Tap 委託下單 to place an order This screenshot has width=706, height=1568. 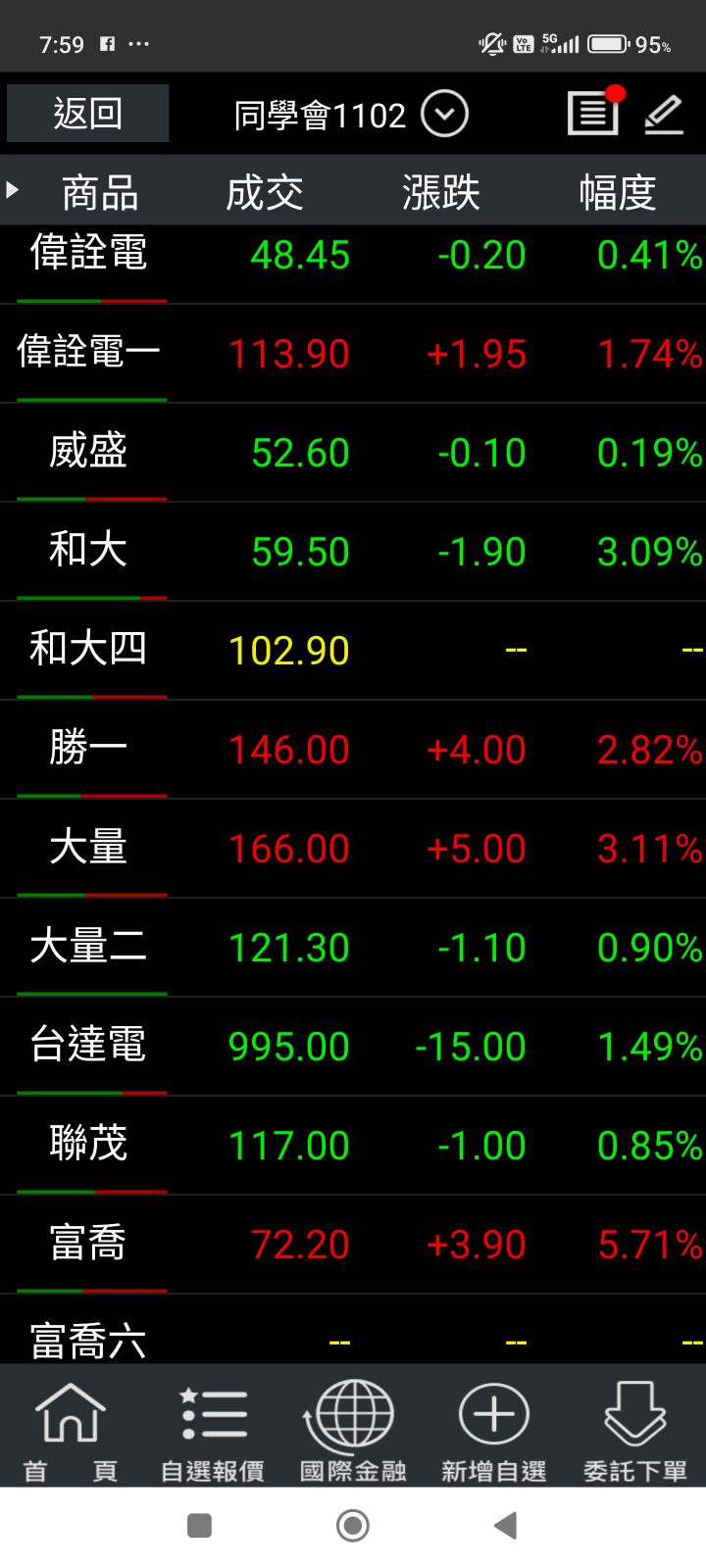coord(634,1429)
